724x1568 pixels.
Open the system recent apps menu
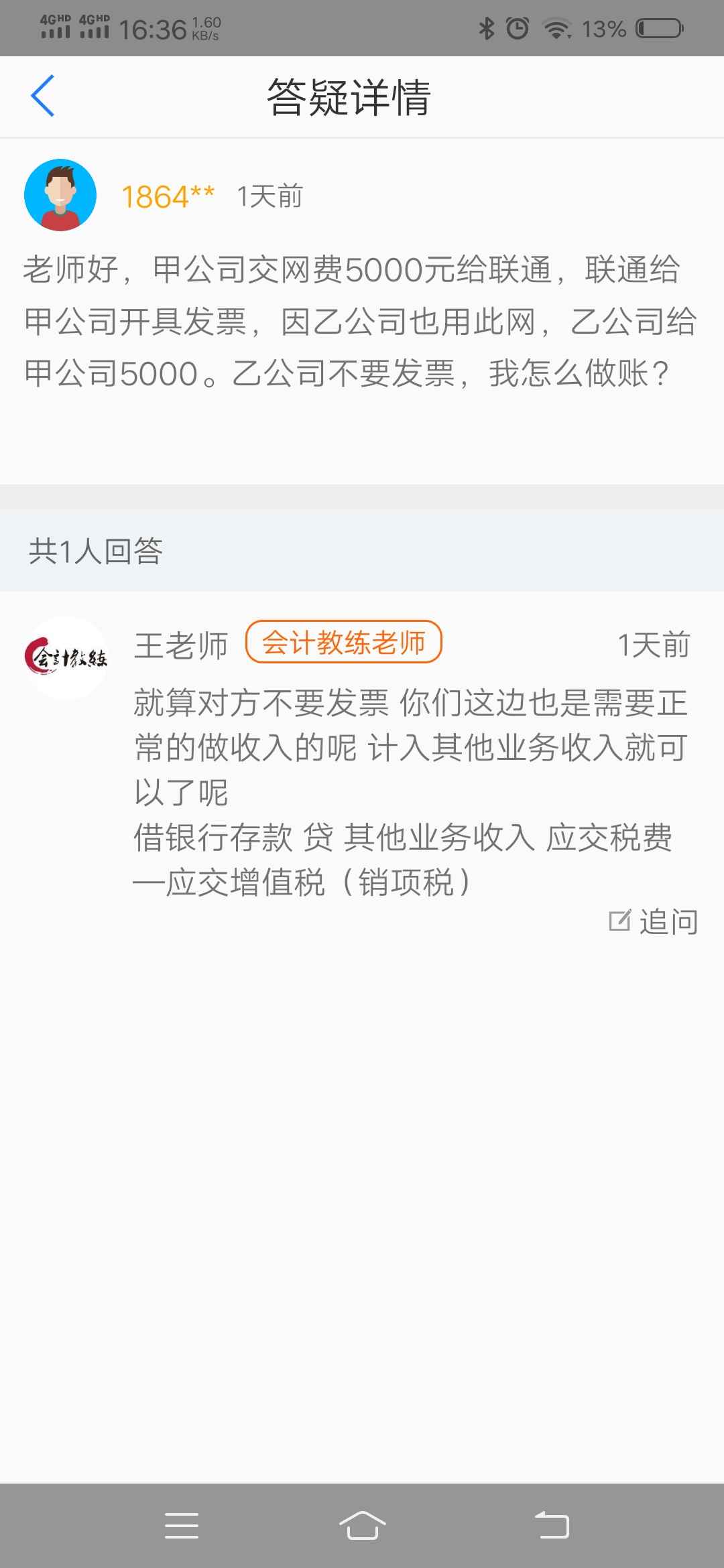182,1526
